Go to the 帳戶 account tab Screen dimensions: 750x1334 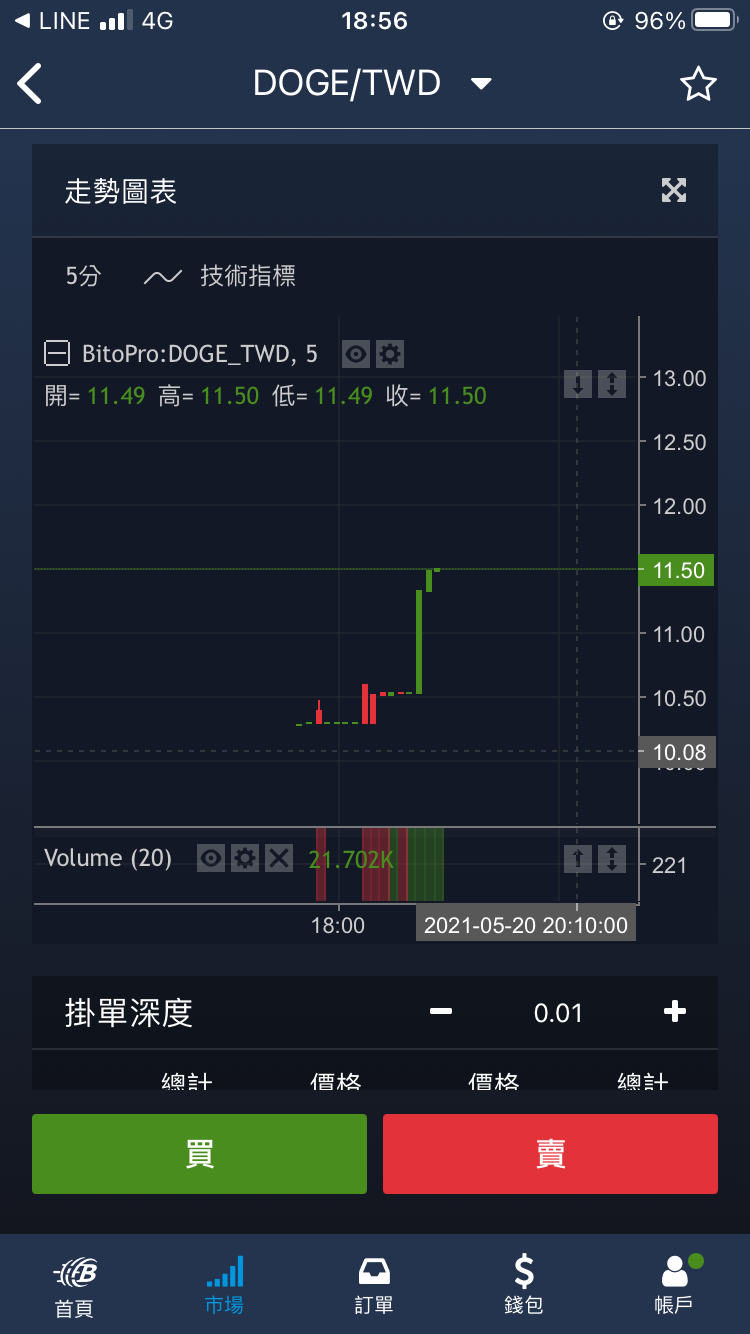point(675,1286)
